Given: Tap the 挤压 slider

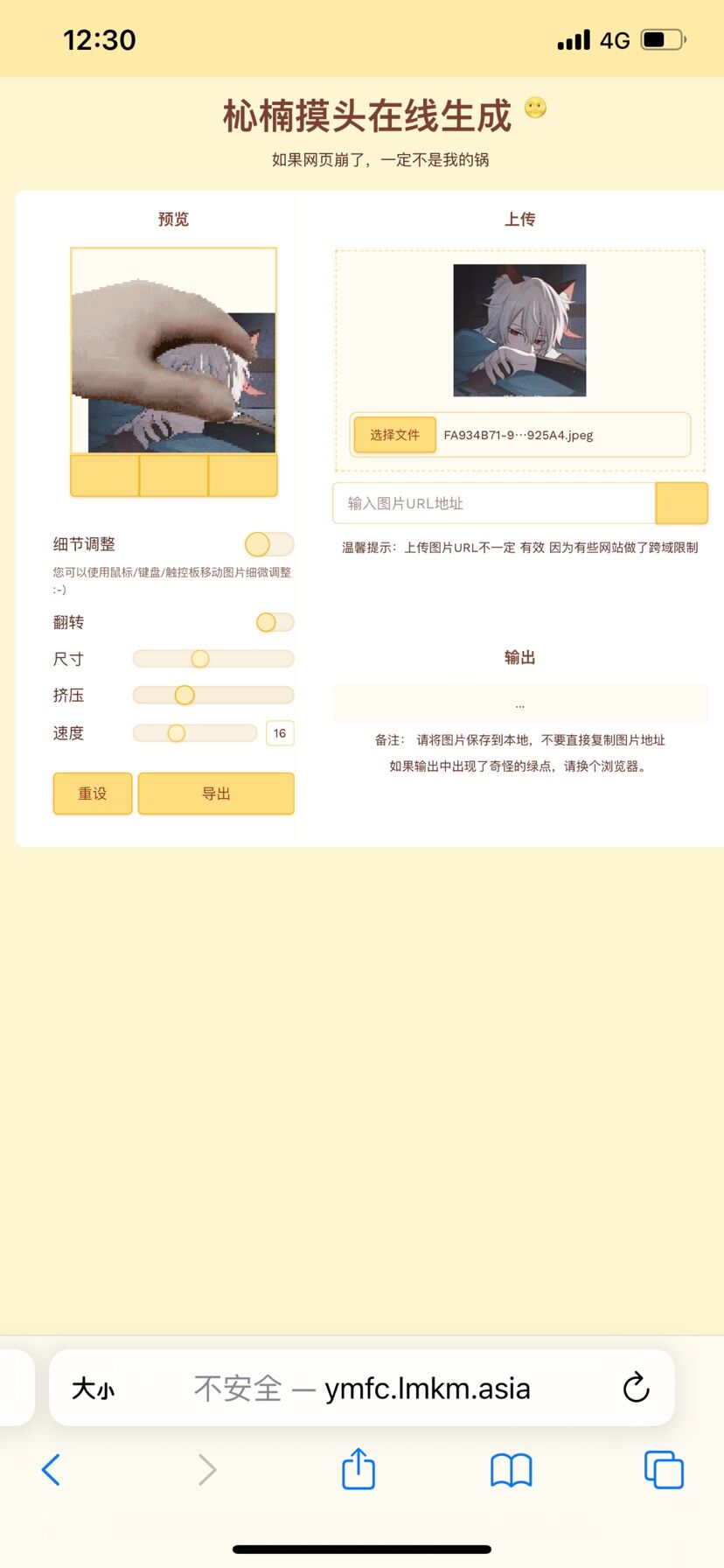Looking at the screenshot, I should [x=212, y=696].
